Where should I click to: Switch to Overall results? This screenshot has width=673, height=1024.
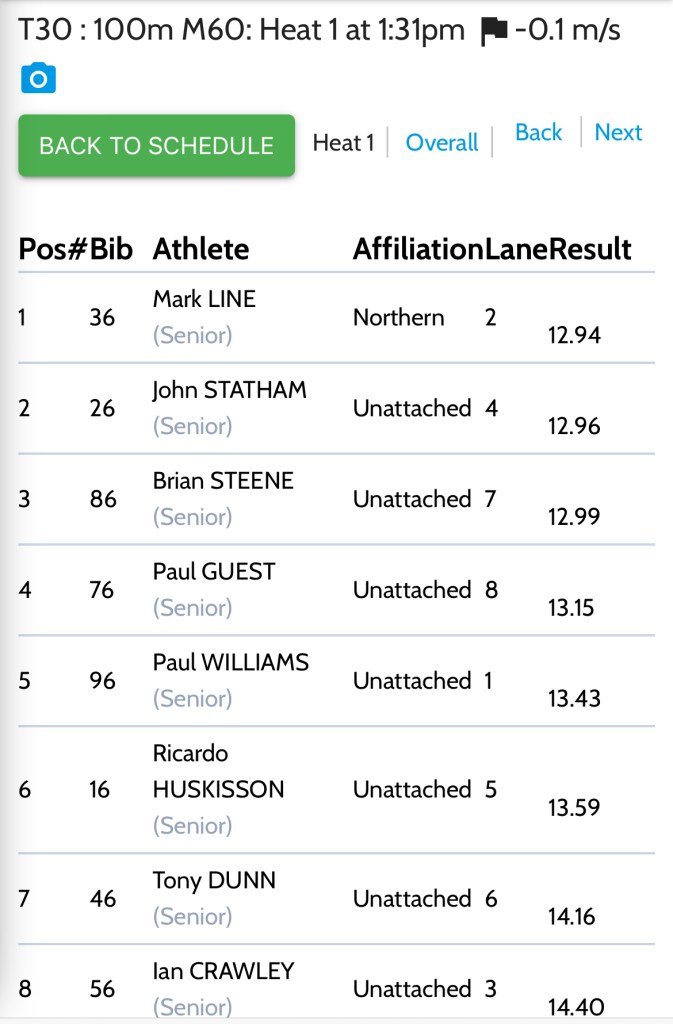click(x=441, y=143)
